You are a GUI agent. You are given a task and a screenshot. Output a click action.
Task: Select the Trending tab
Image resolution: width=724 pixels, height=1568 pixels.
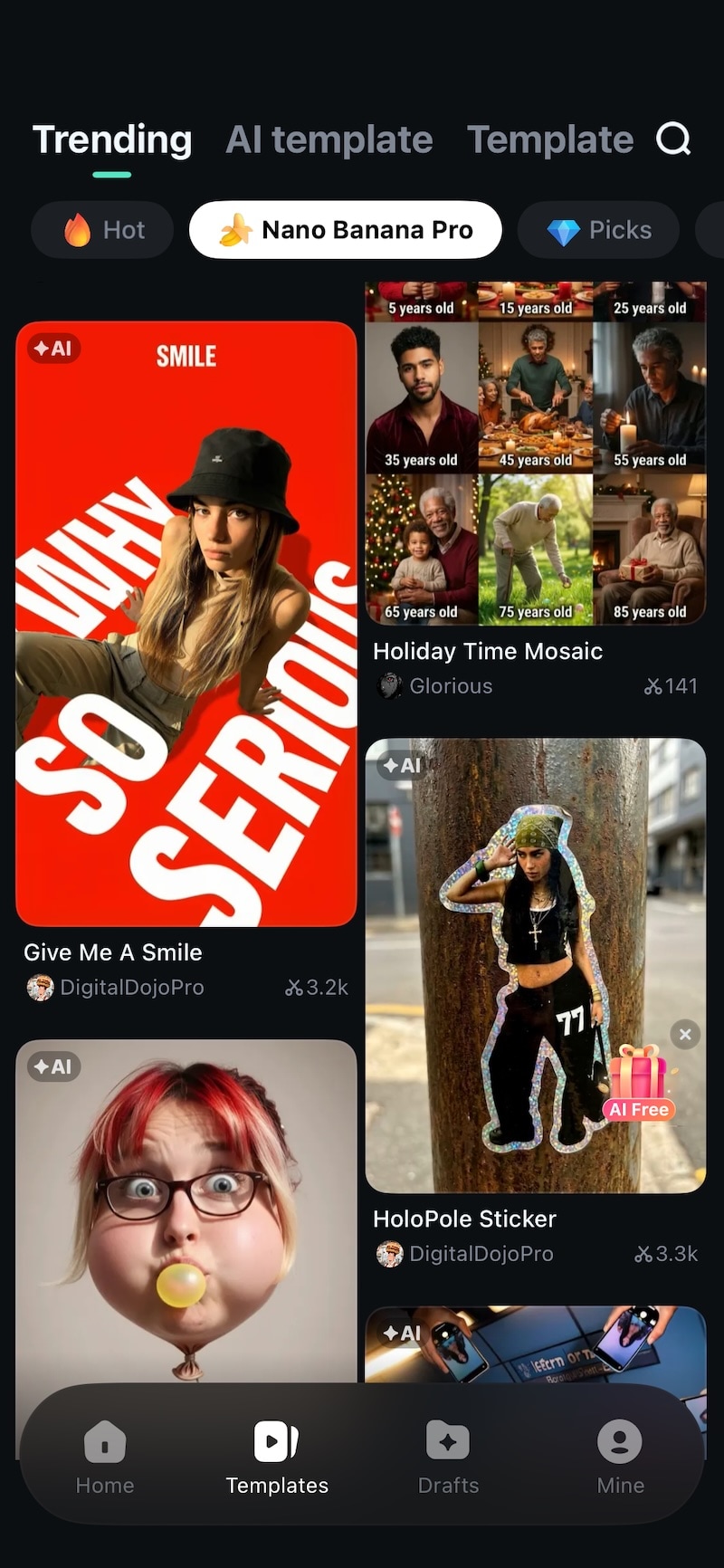(x=112, y=140)
